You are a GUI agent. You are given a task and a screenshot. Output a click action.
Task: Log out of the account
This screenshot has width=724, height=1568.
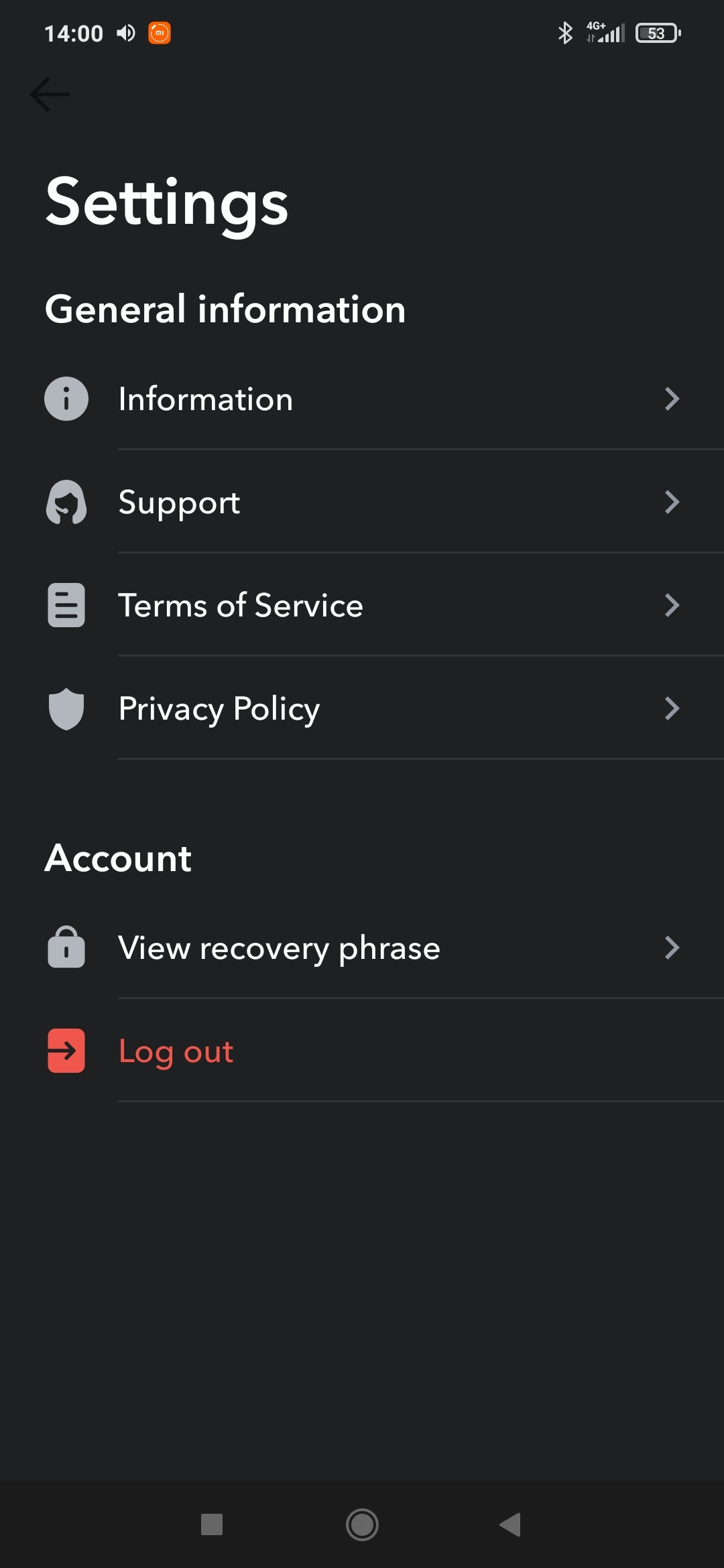point(176,1051)
